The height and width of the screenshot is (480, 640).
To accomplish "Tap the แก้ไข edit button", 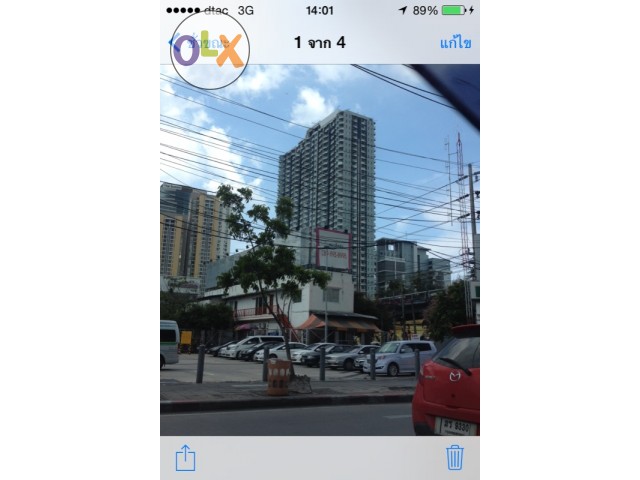I will [x=455, y=43].
